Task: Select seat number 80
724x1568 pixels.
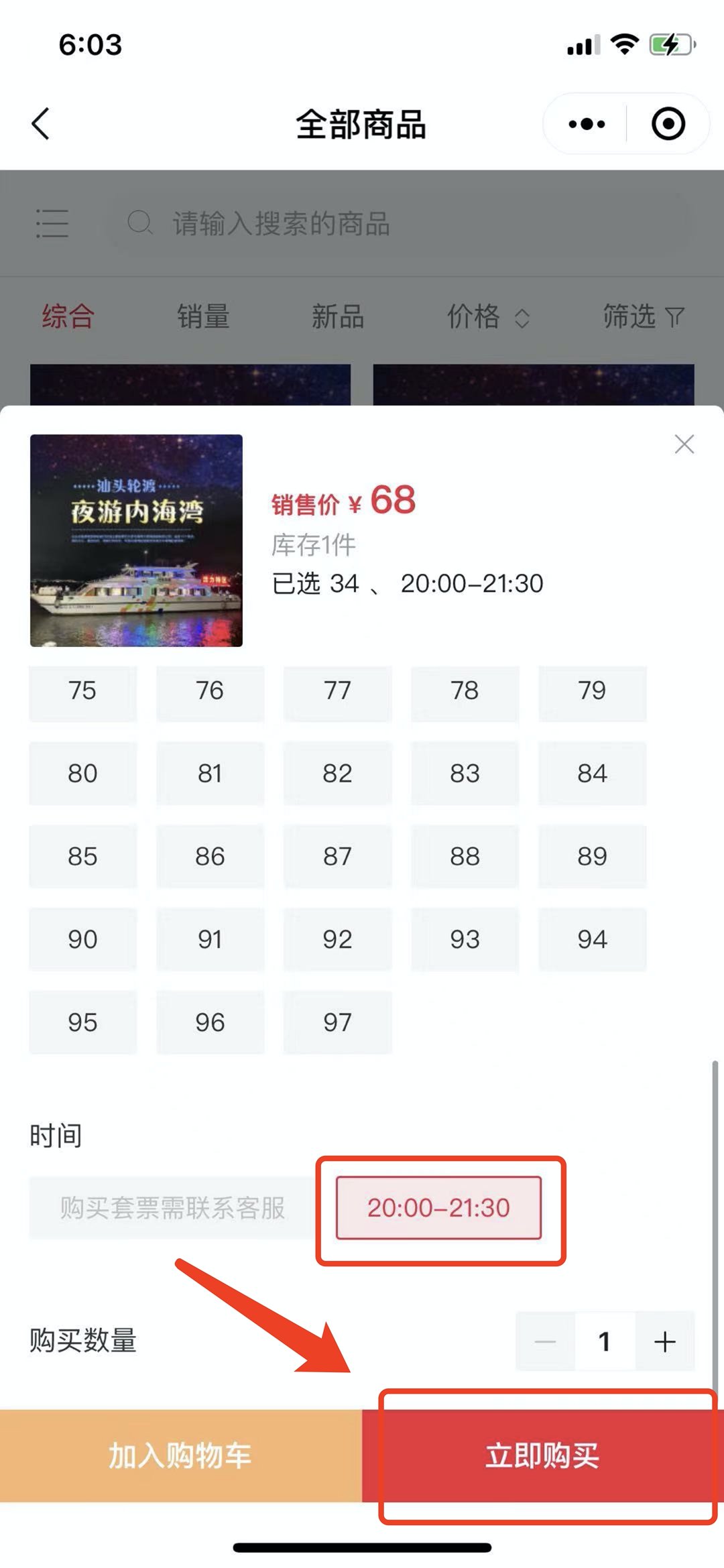Action: (82, 774)
